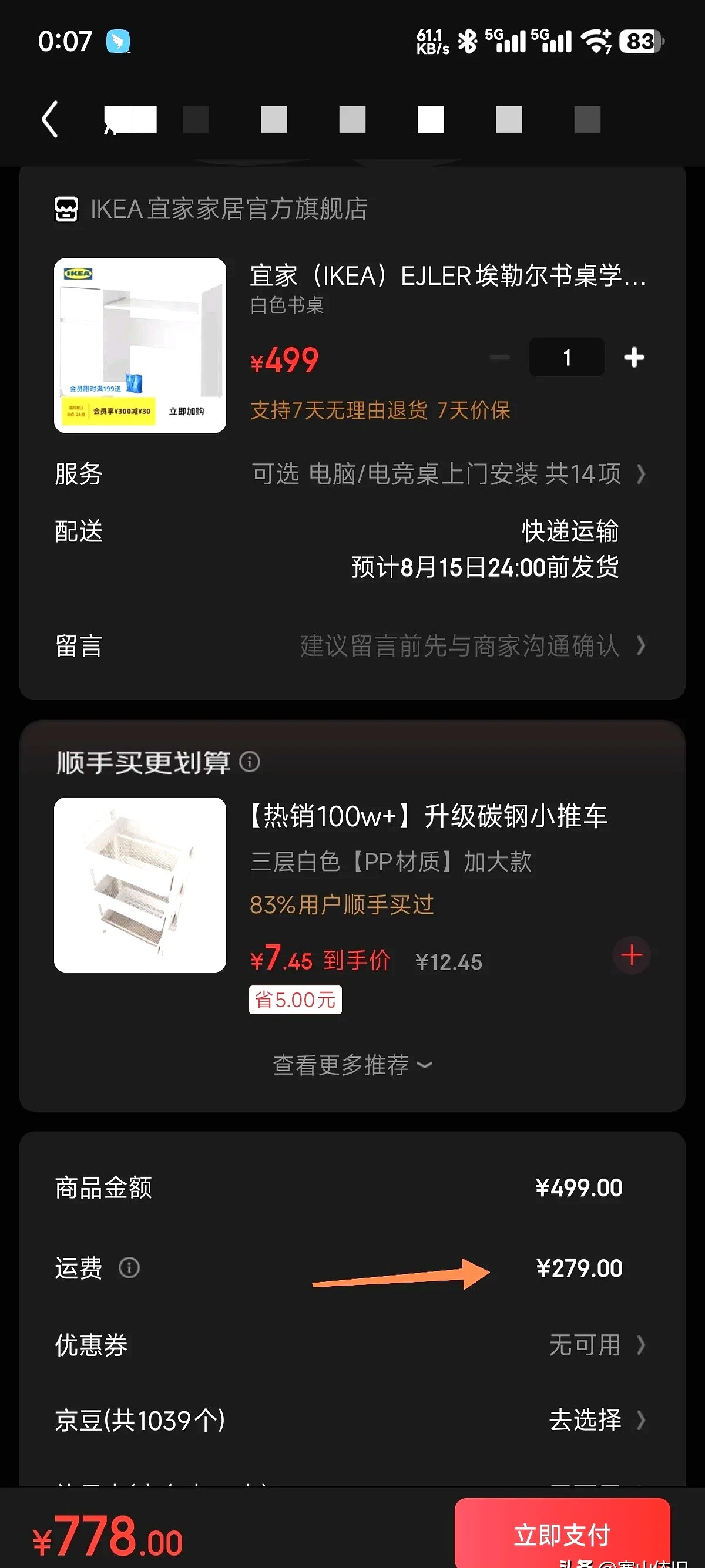Expand 查看更多推荐
705x1568 pixels.
pyautogui.click(x=352, y=1065)
